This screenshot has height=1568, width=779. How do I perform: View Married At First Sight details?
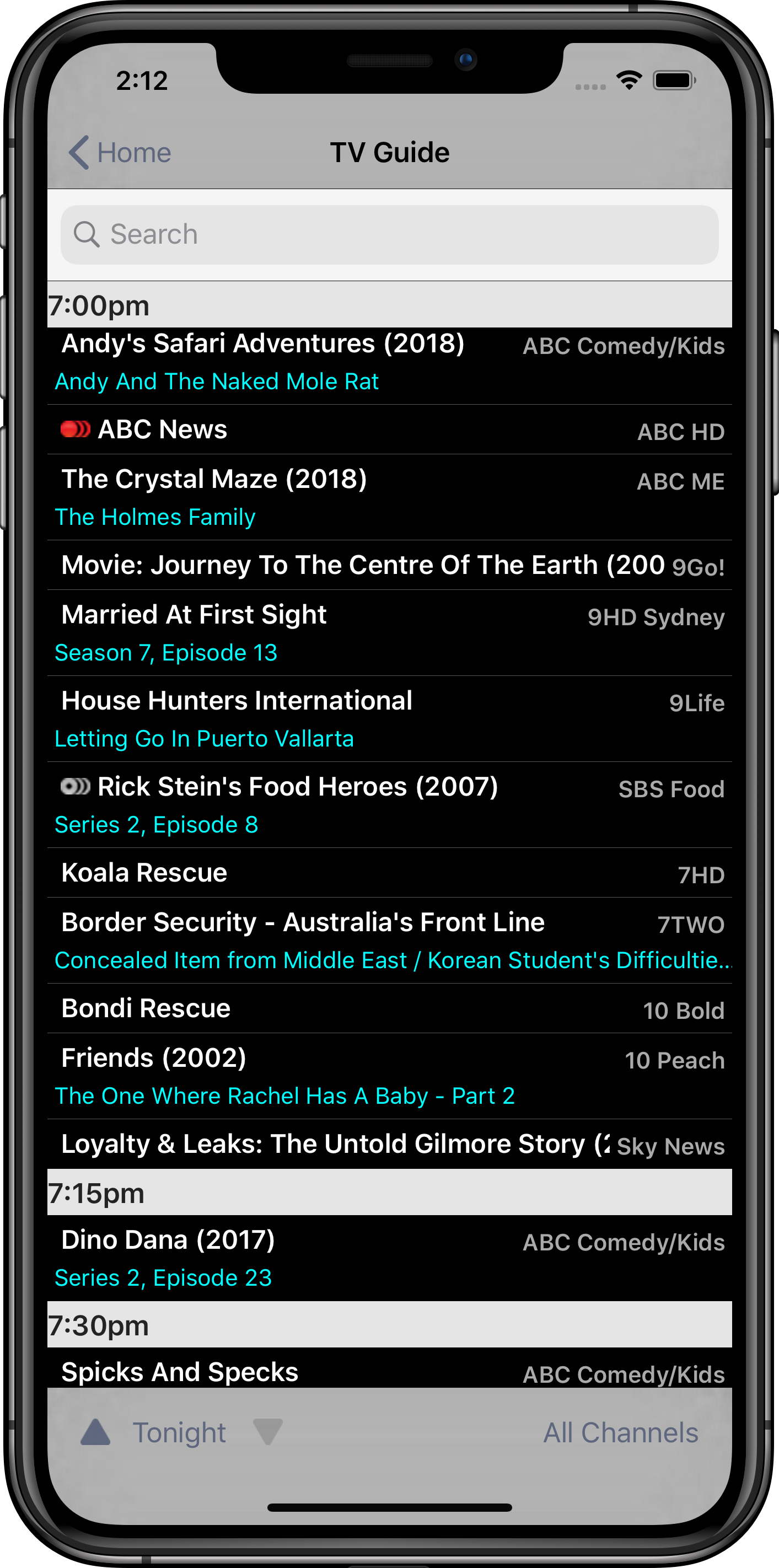pos(389,632)
